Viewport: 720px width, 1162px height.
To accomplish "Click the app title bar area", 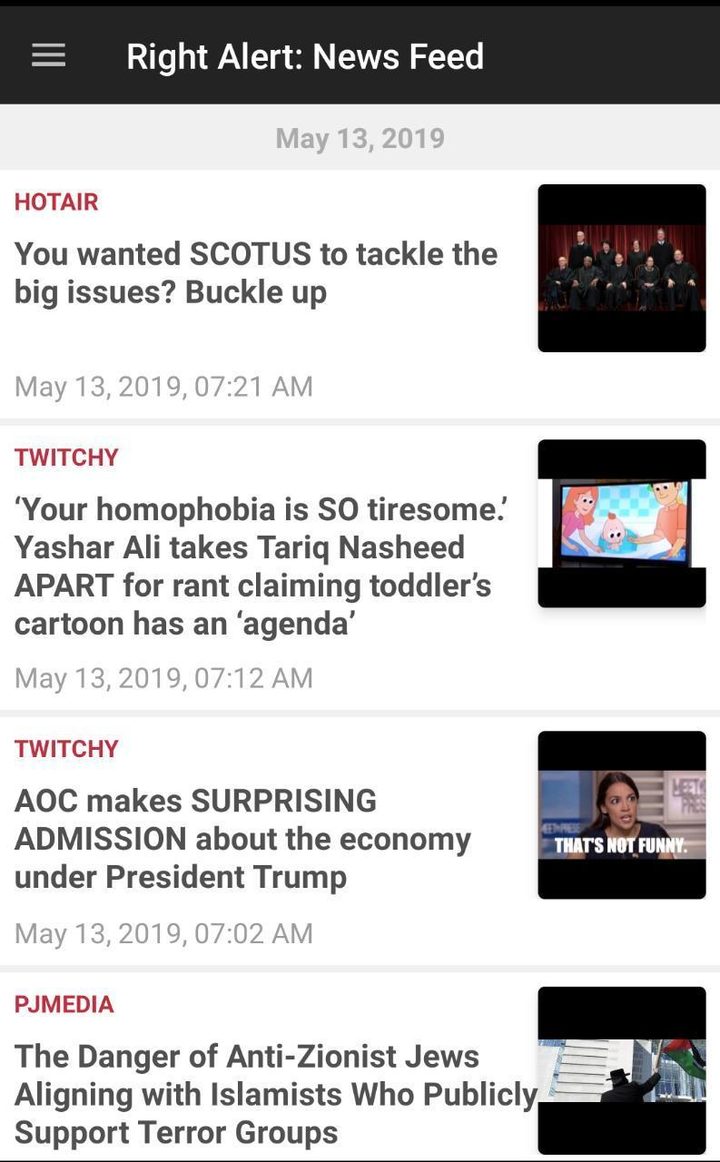I will [360, 55].
